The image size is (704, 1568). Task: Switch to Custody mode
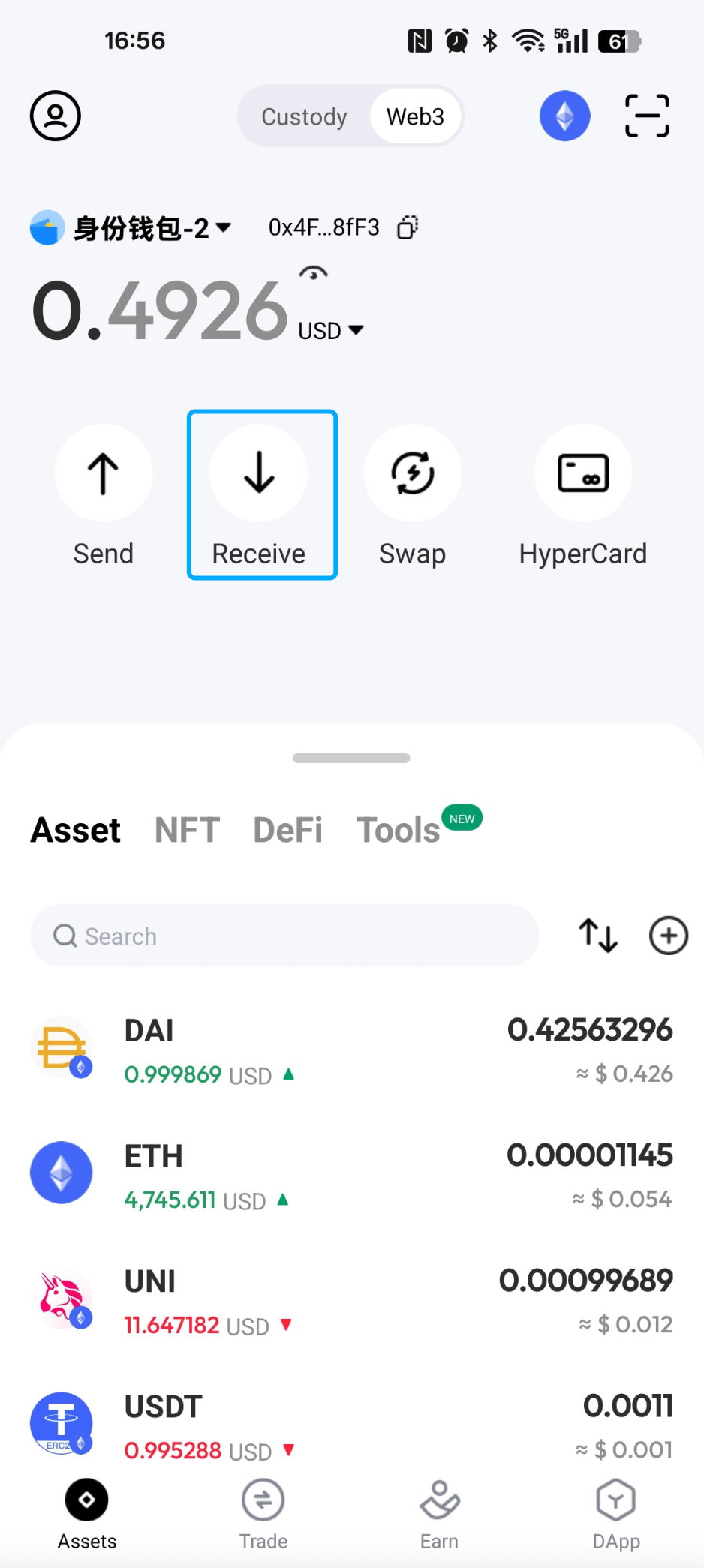pos(304,117)
